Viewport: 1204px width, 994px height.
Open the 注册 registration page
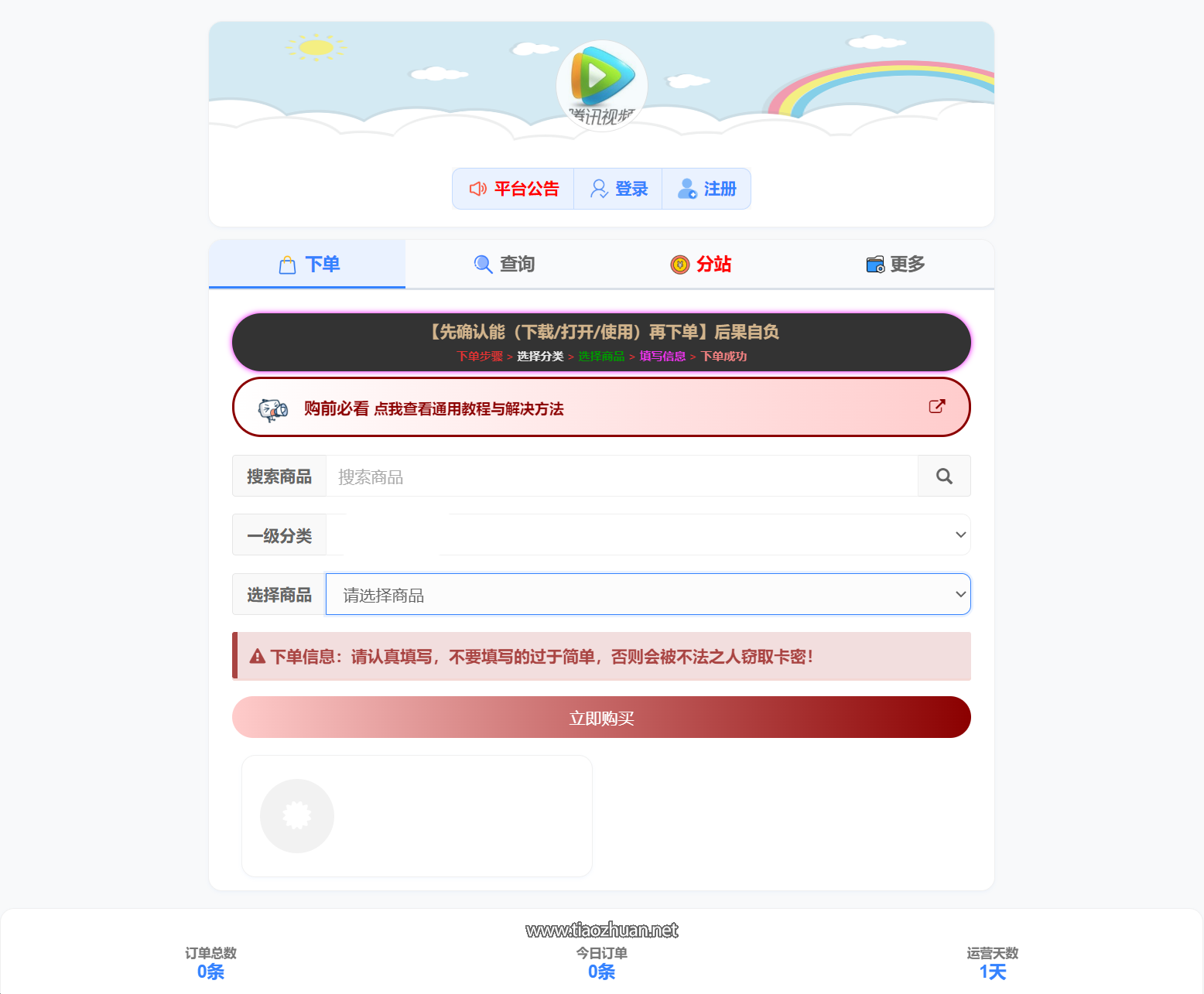706,189
